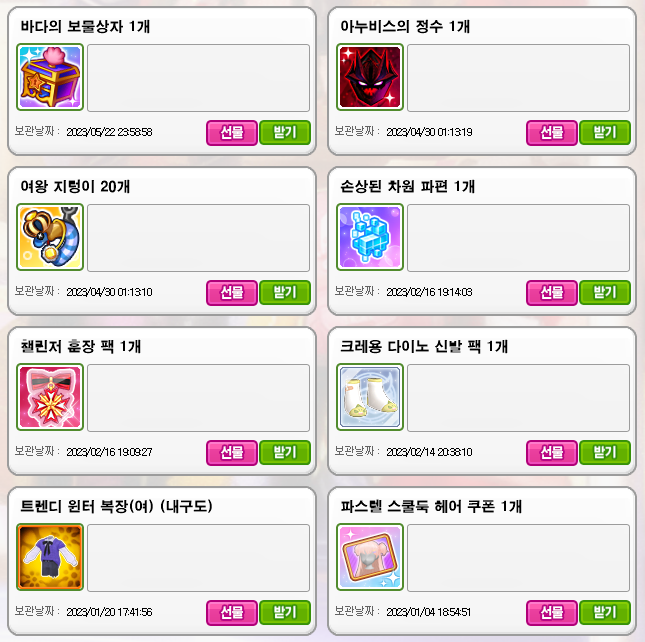This screenshot has height=642, width=645.
Task: Gift the 파스텔 스쿨룩 헤어 쿠폰
Action: (552, 612)
